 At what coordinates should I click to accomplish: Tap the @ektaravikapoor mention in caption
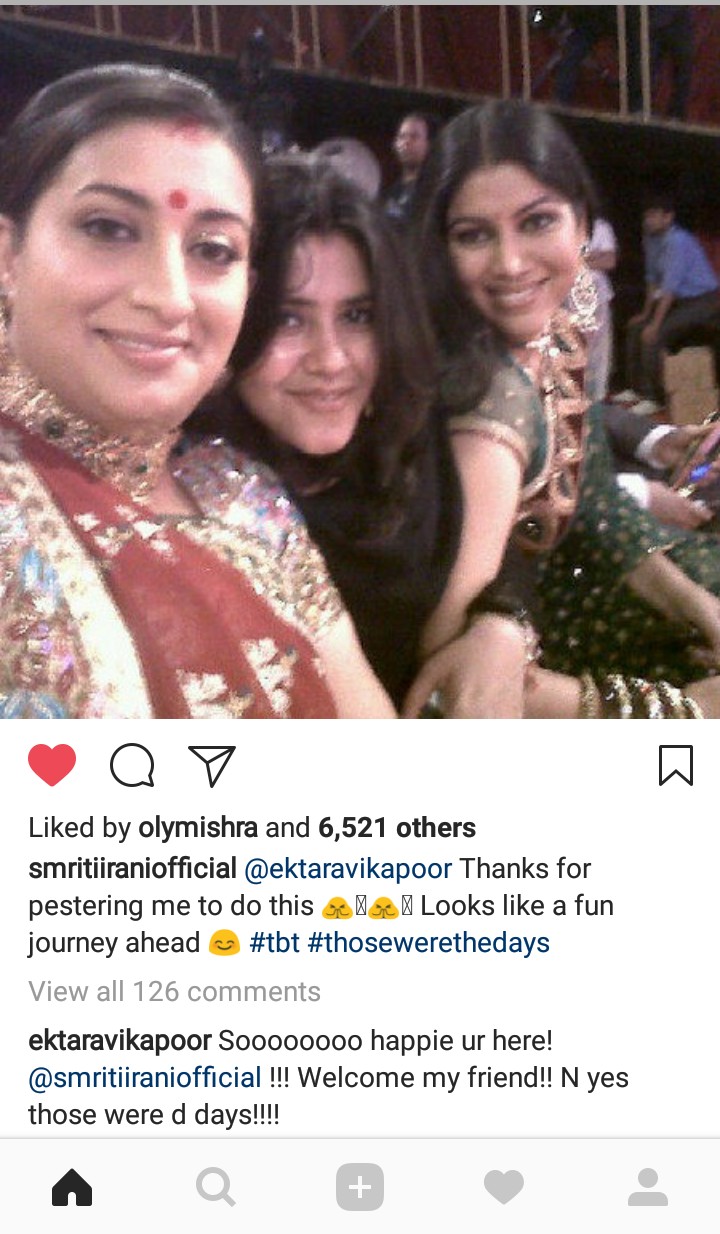pos(348,868)
